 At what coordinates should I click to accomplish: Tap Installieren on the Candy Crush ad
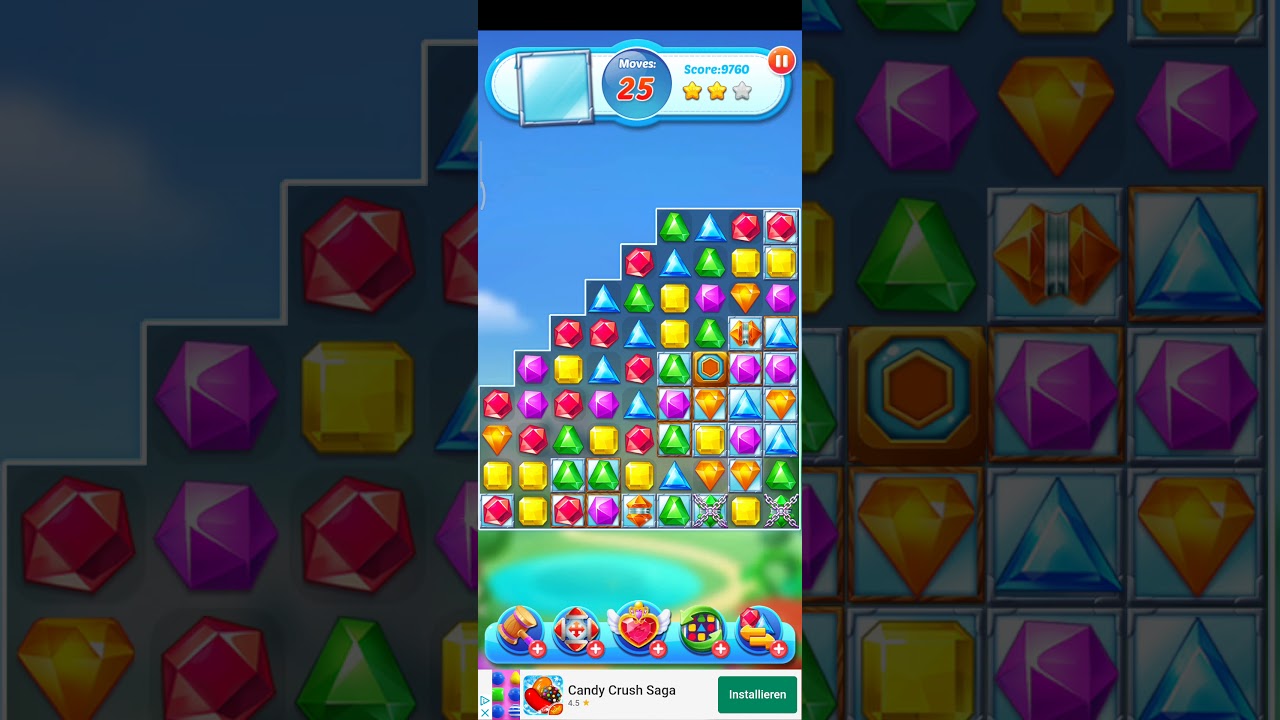tap(757, 695)
